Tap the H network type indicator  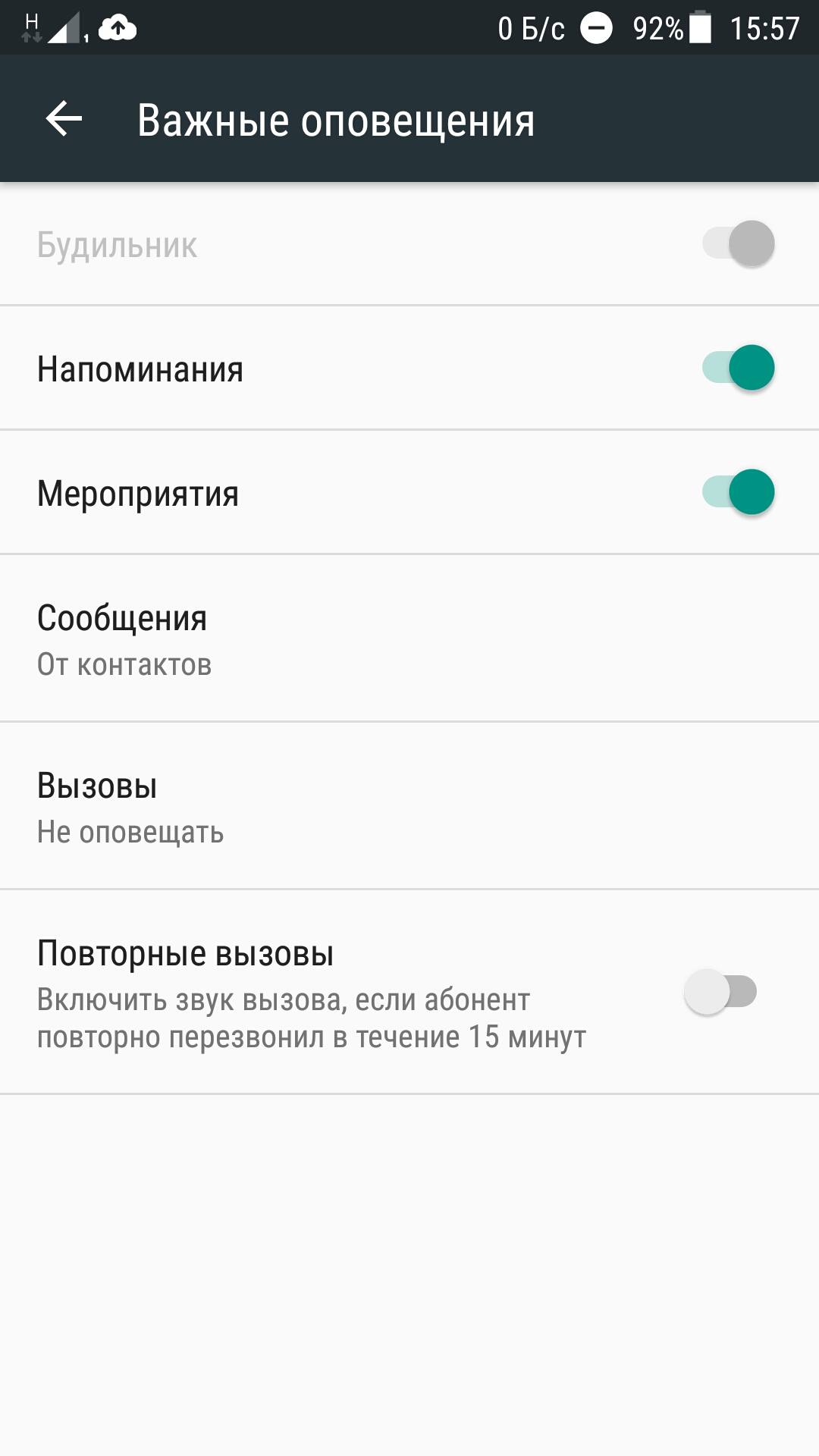30,23
